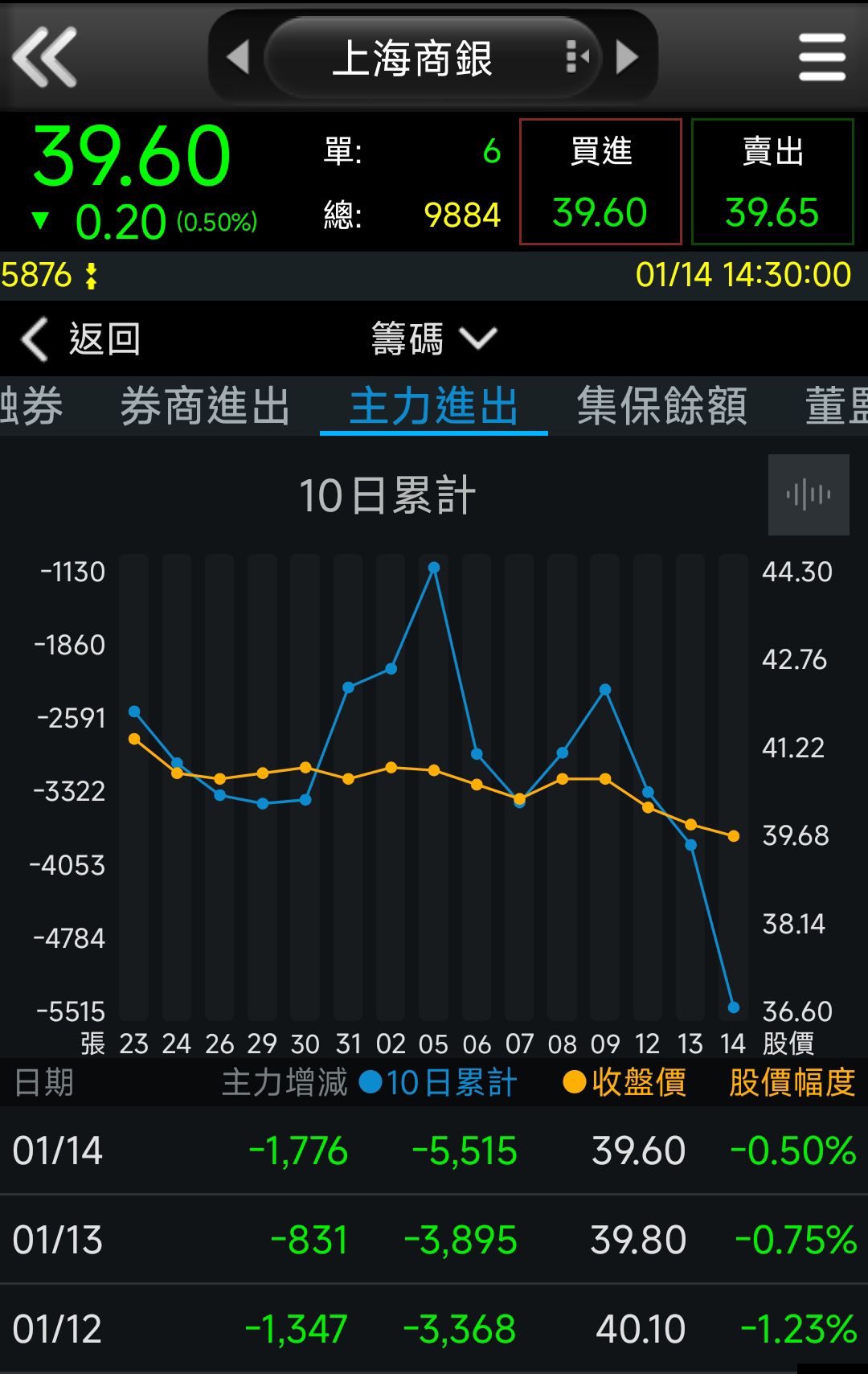Select the 主力進出 tab
The width and height of the screenshot is (868, 1374).
434,406
